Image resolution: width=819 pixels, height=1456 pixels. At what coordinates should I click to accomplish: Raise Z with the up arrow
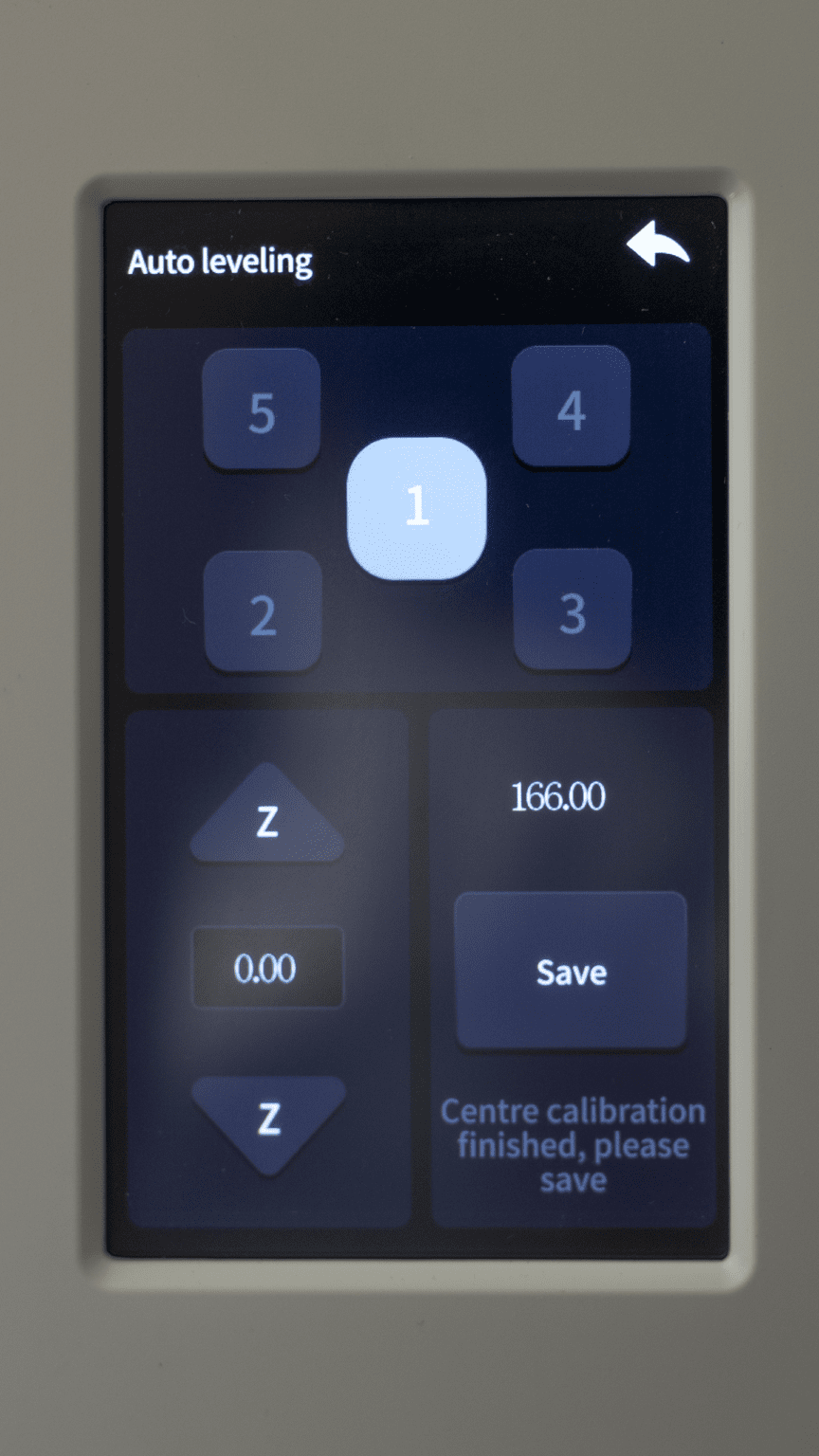[266, 816]
